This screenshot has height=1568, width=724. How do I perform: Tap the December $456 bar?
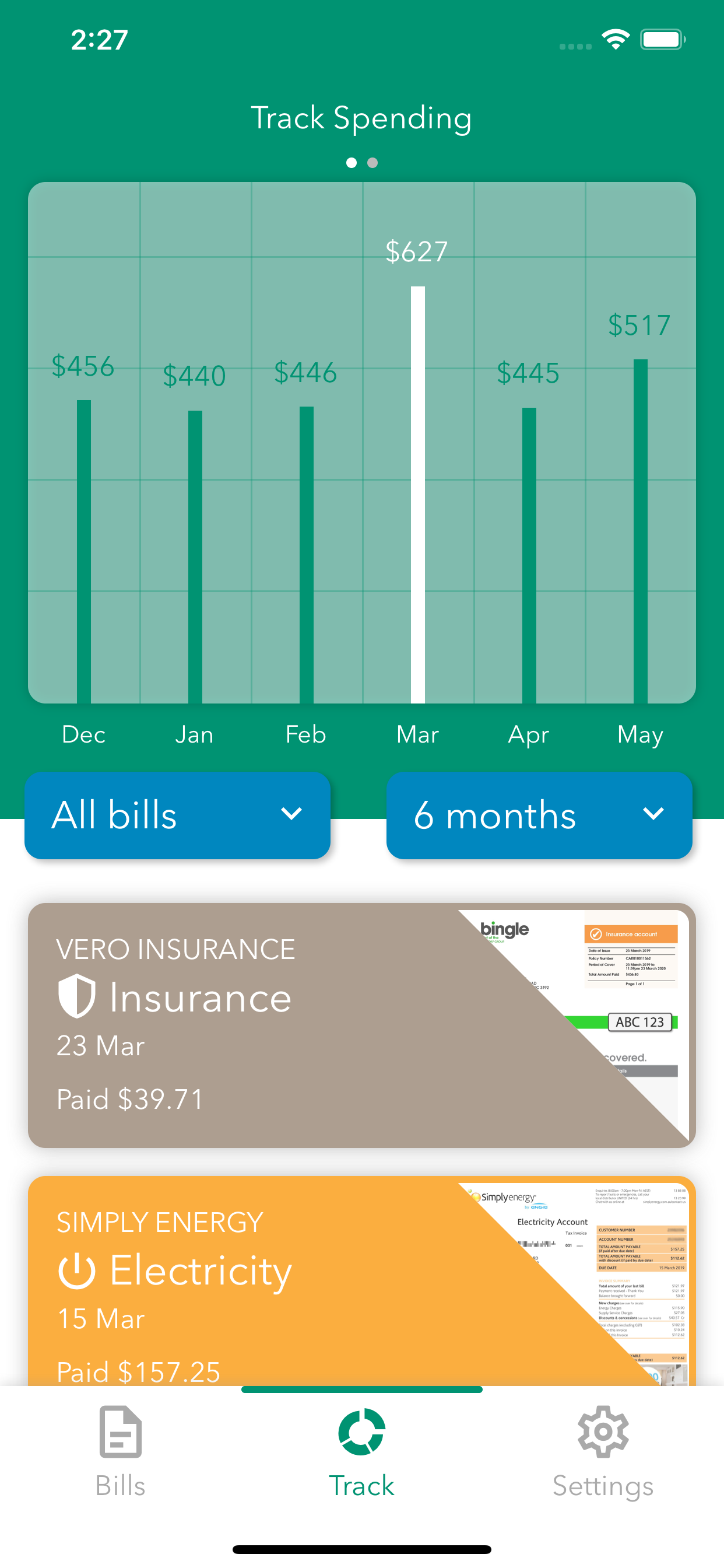84,551
